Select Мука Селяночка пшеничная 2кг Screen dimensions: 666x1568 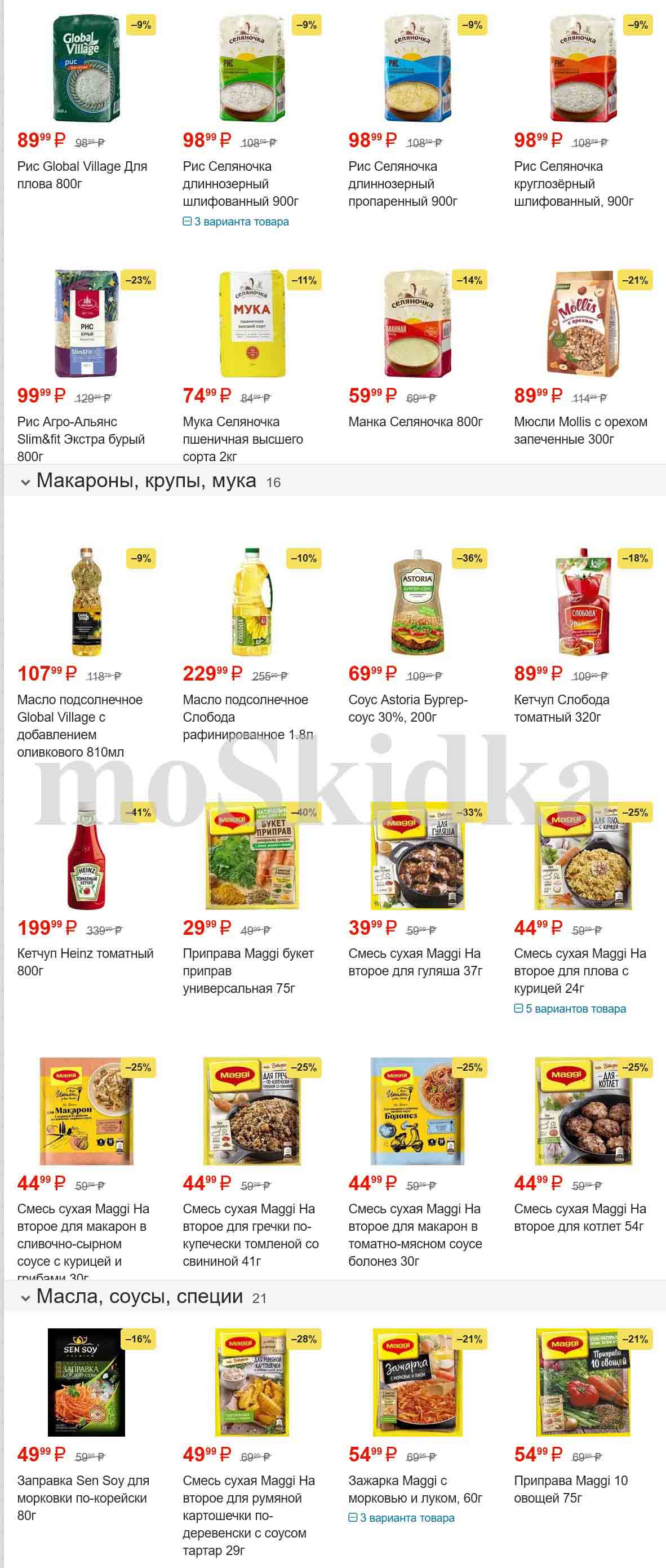[243, 438]
